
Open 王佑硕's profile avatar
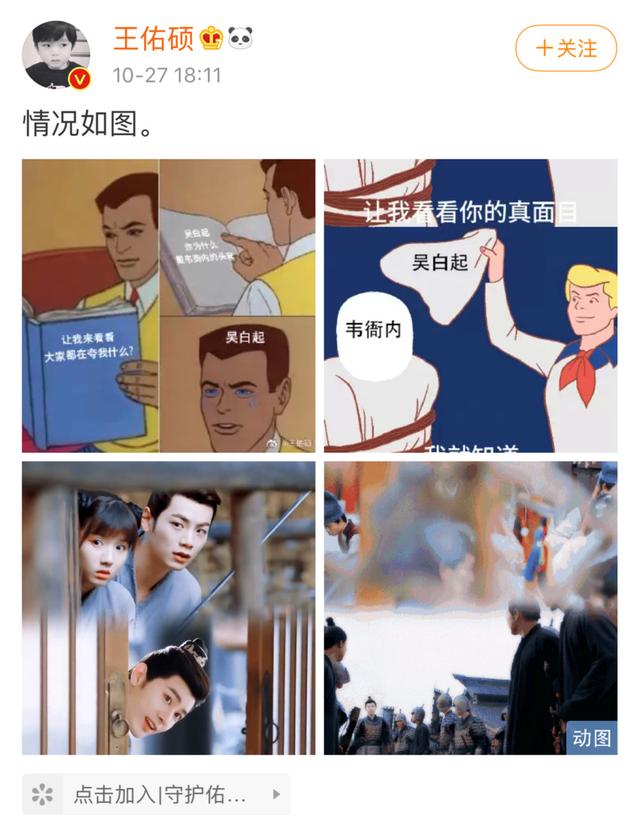(x=57, y=55)
